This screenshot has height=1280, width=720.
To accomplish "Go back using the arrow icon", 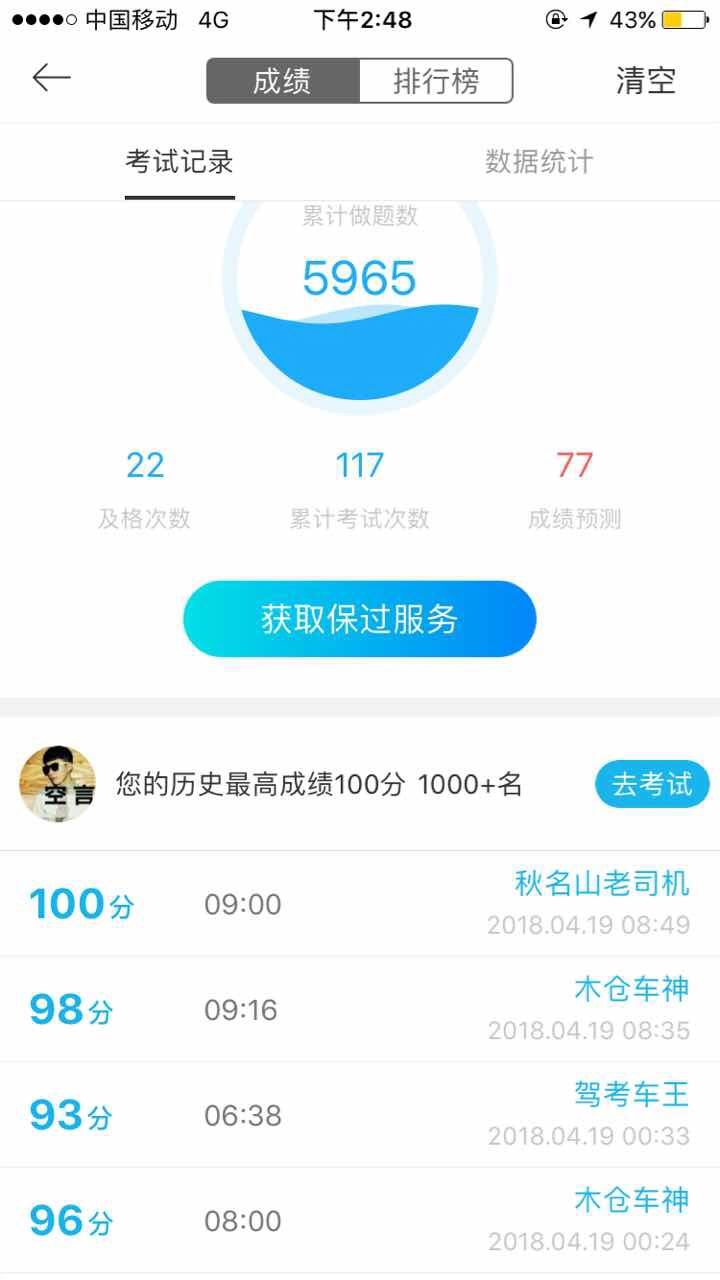I will click(x=51, y=78).
